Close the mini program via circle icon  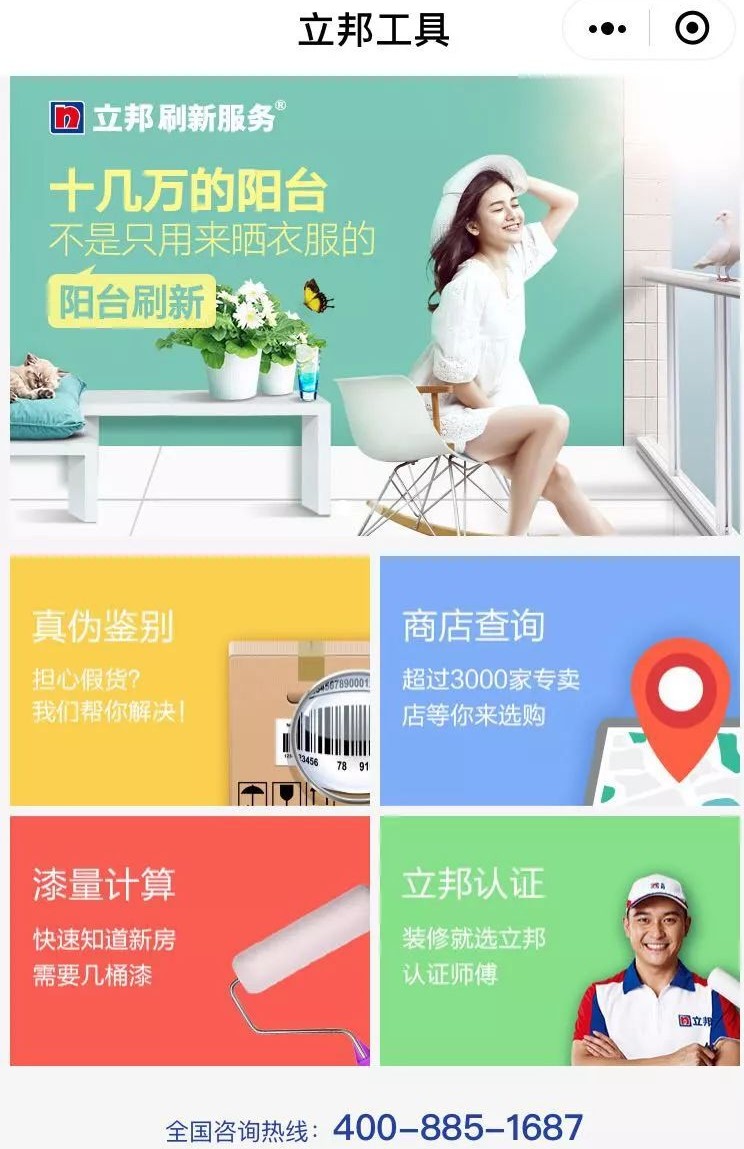pyautogui.click(x=692, y=29)
